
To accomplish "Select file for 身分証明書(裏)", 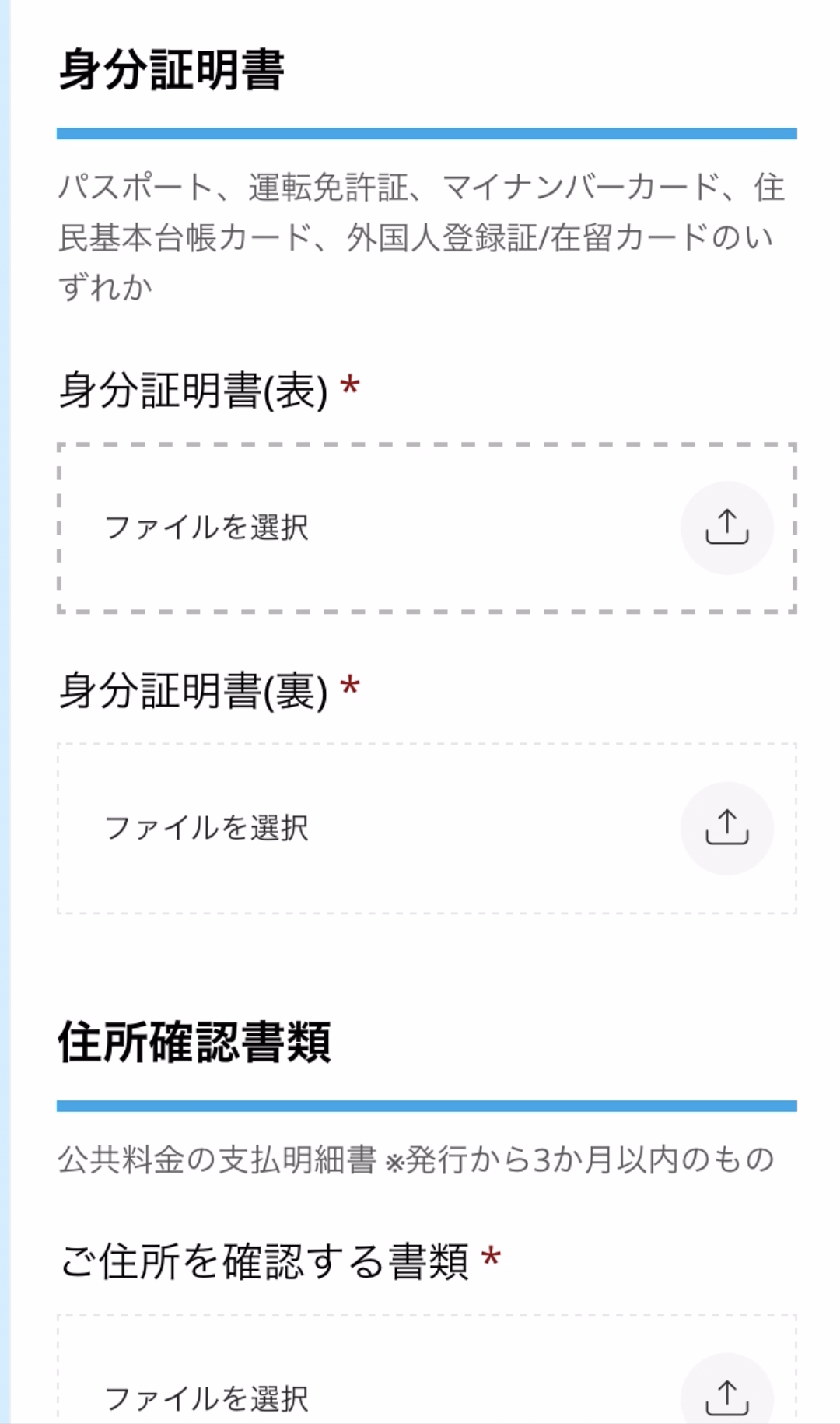I will click(427, 829).
